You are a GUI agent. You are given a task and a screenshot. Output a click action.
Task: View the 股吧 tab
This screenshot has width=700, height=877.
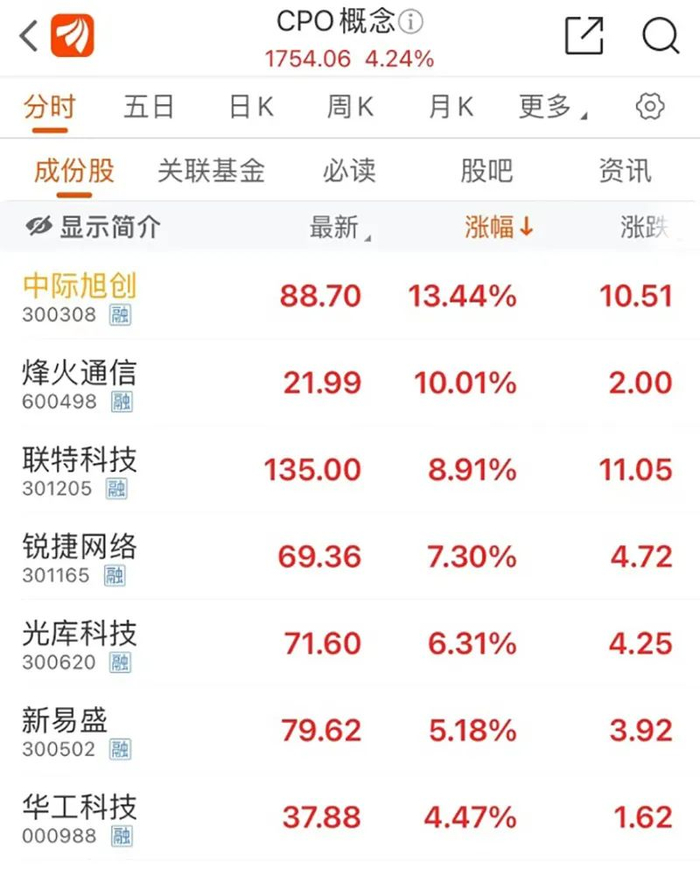pos(486,171)
